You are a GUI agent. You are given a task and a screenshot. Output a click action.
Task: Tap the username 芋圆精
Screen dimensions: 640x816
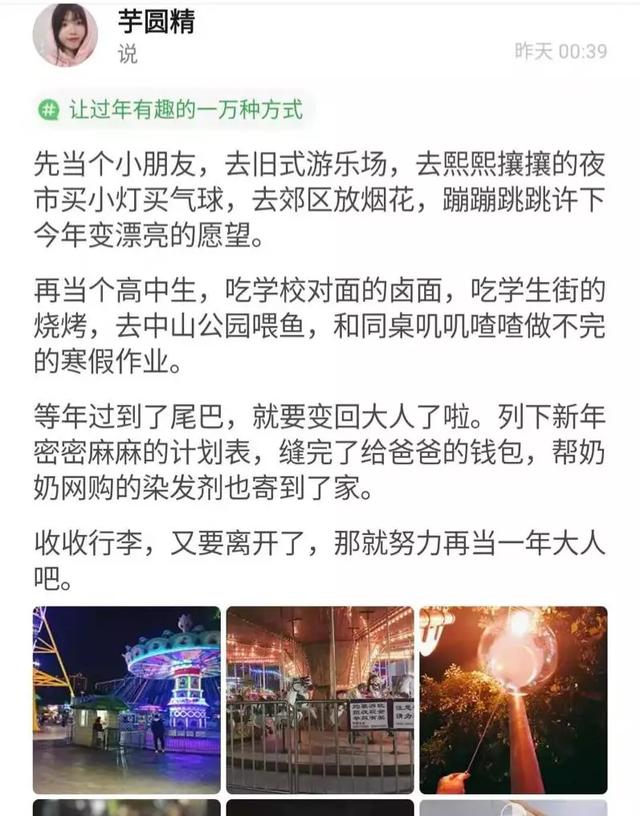tap(156, 22)
